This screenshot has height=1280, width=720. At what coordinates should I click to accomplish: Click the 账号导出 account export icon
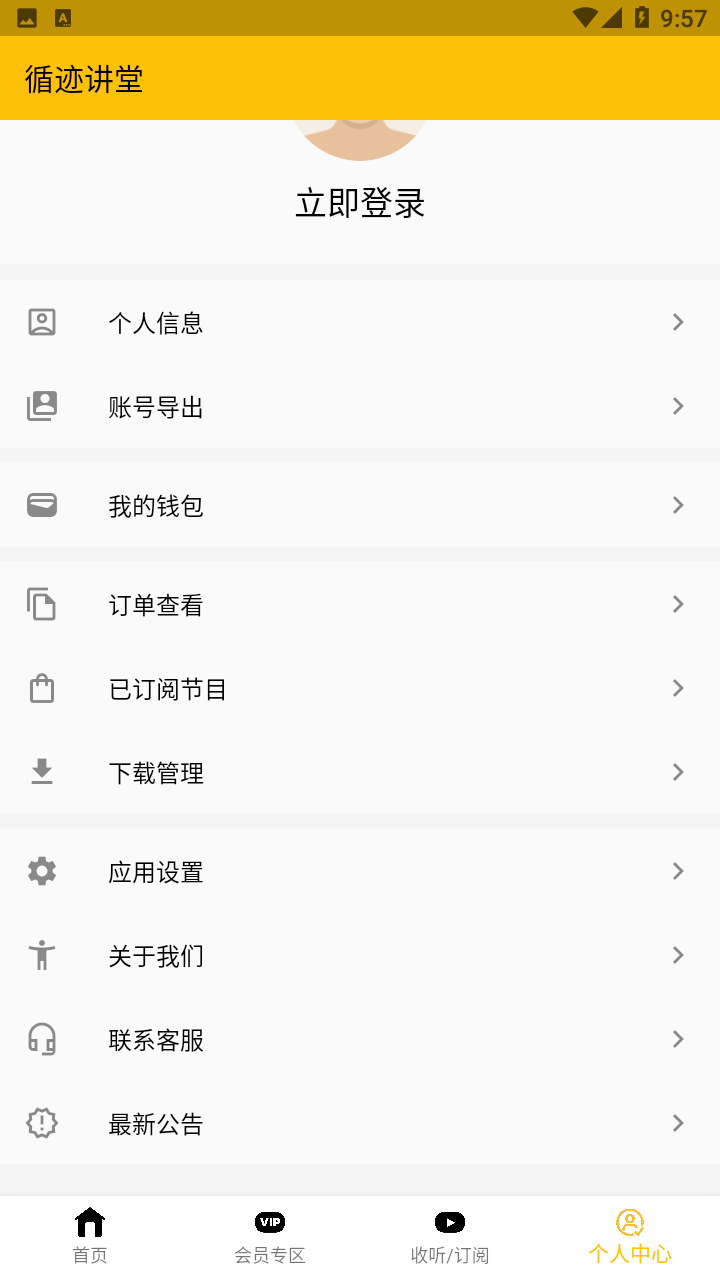point(41,406)
